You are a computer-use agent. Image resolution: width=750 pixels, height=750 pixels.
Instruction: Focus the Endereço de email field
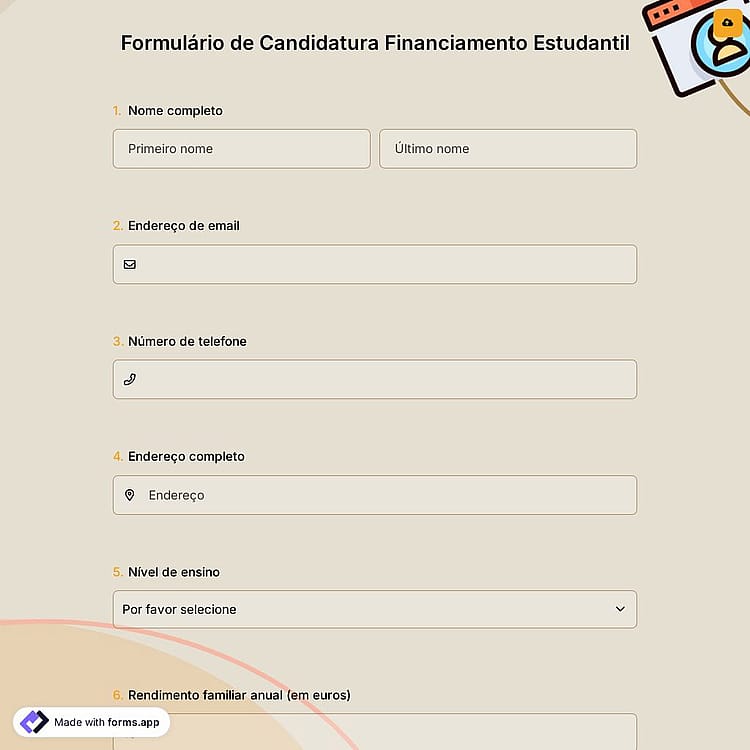pos(375,265)
